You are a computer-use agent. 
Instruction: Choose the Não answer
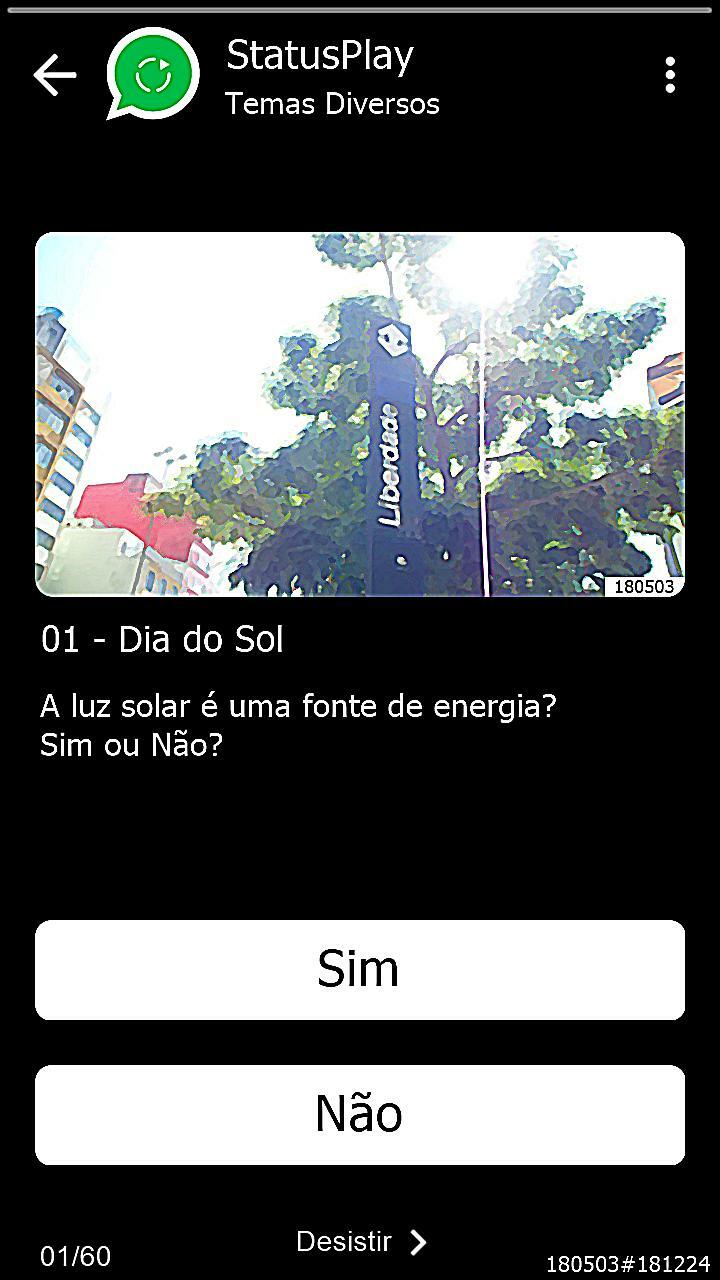tap(360, 1114)
